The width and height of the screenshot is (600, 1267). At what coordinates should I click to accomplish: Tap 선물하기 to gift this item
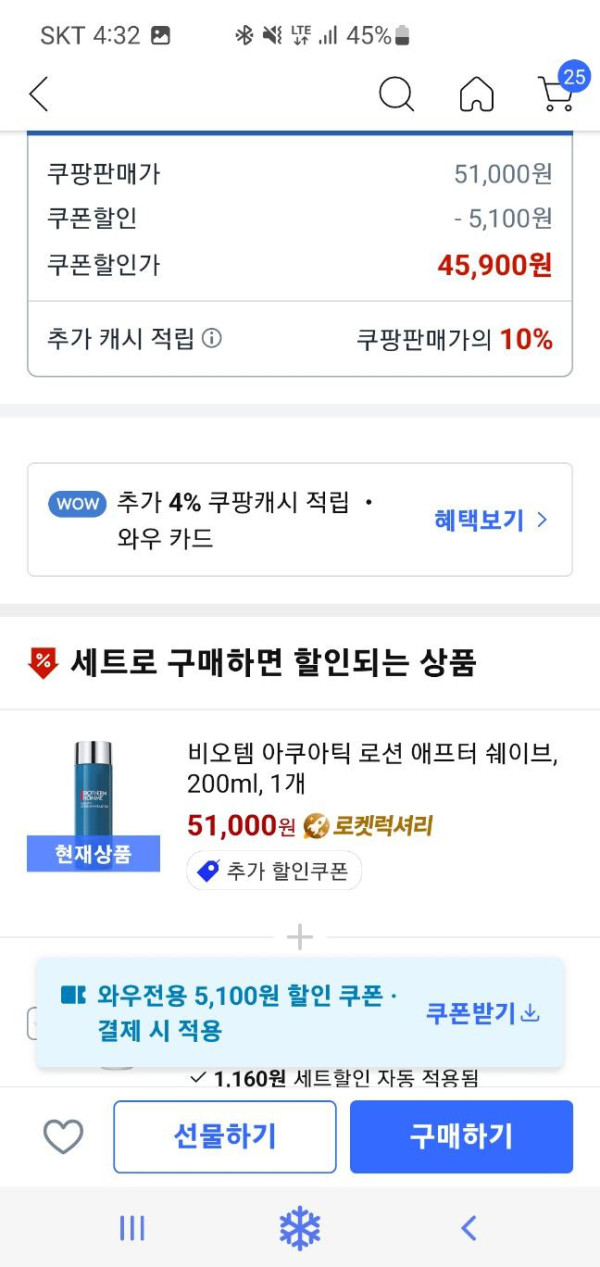tap(225, 1137)
